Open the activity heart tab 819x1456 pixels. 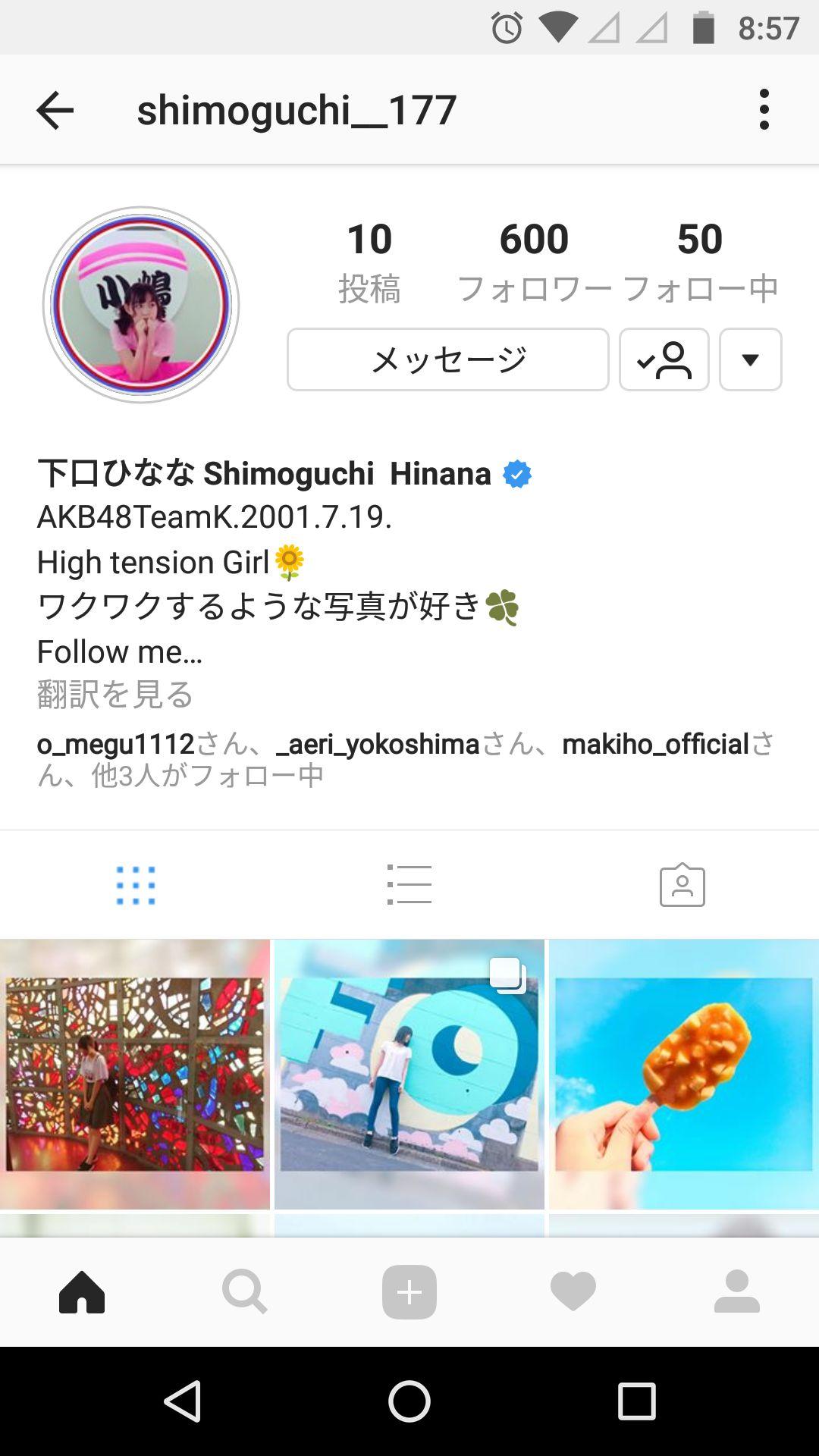click(573, 1291)
